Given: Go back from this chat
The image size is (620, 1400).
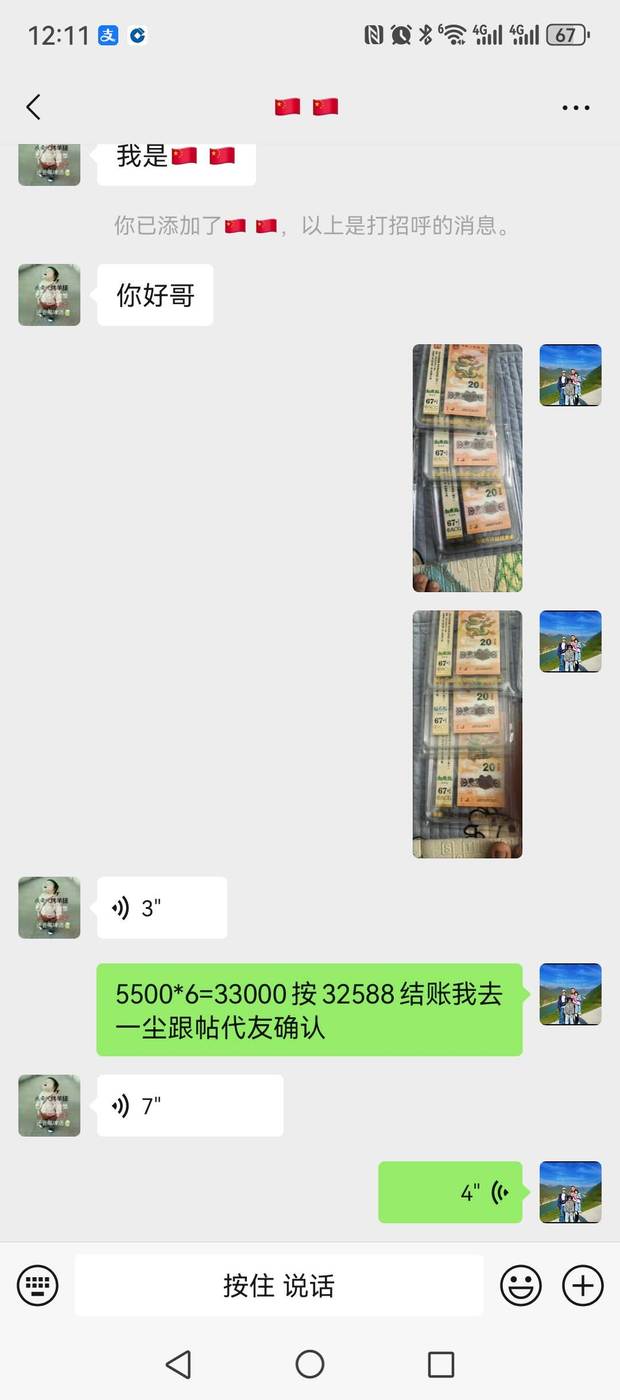Looking at the screenshot, I should [33, 107].
